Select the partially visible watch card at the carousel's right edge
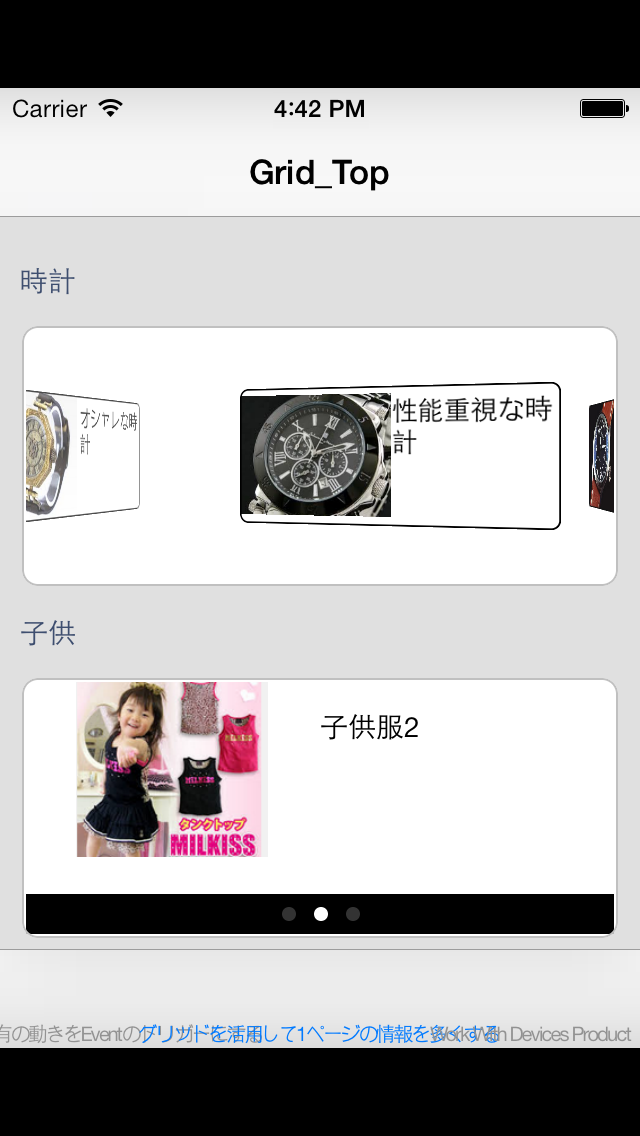 pyautogui.click(x=602, y=456)
